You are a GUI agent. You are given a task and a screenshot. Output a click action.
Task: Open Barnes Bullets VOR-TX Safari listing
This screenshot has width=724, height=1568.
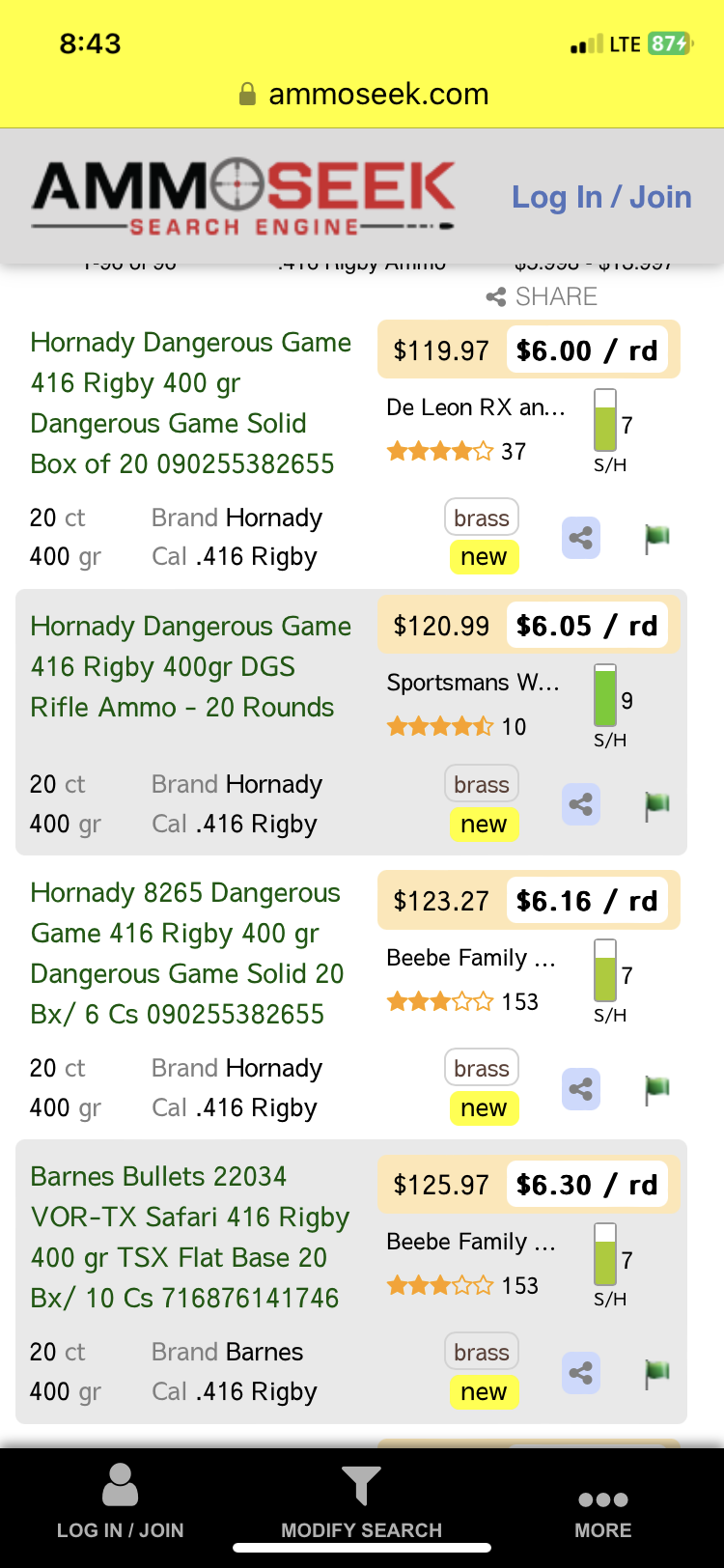[189, 1237]
